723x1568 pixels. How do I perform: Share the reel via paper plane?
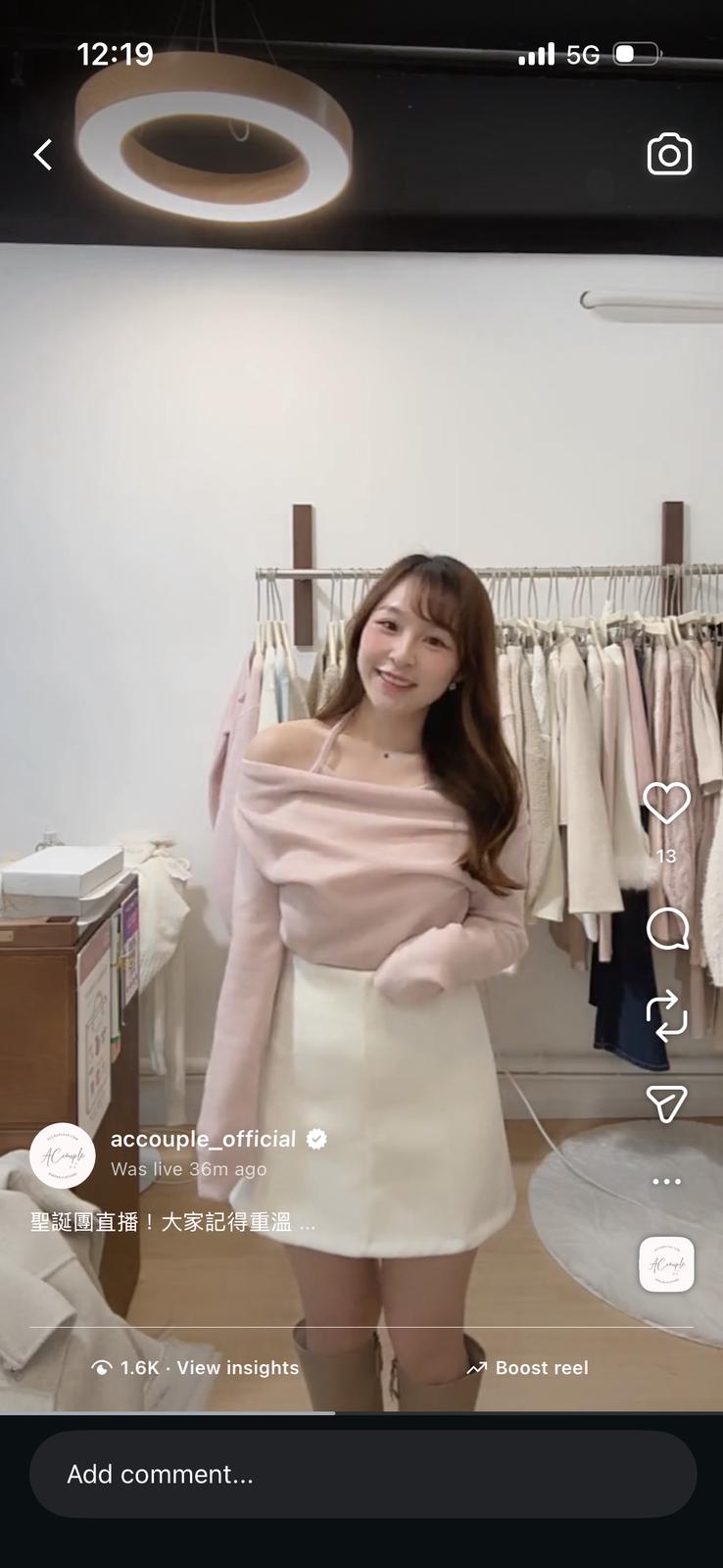pos(666,1103)
